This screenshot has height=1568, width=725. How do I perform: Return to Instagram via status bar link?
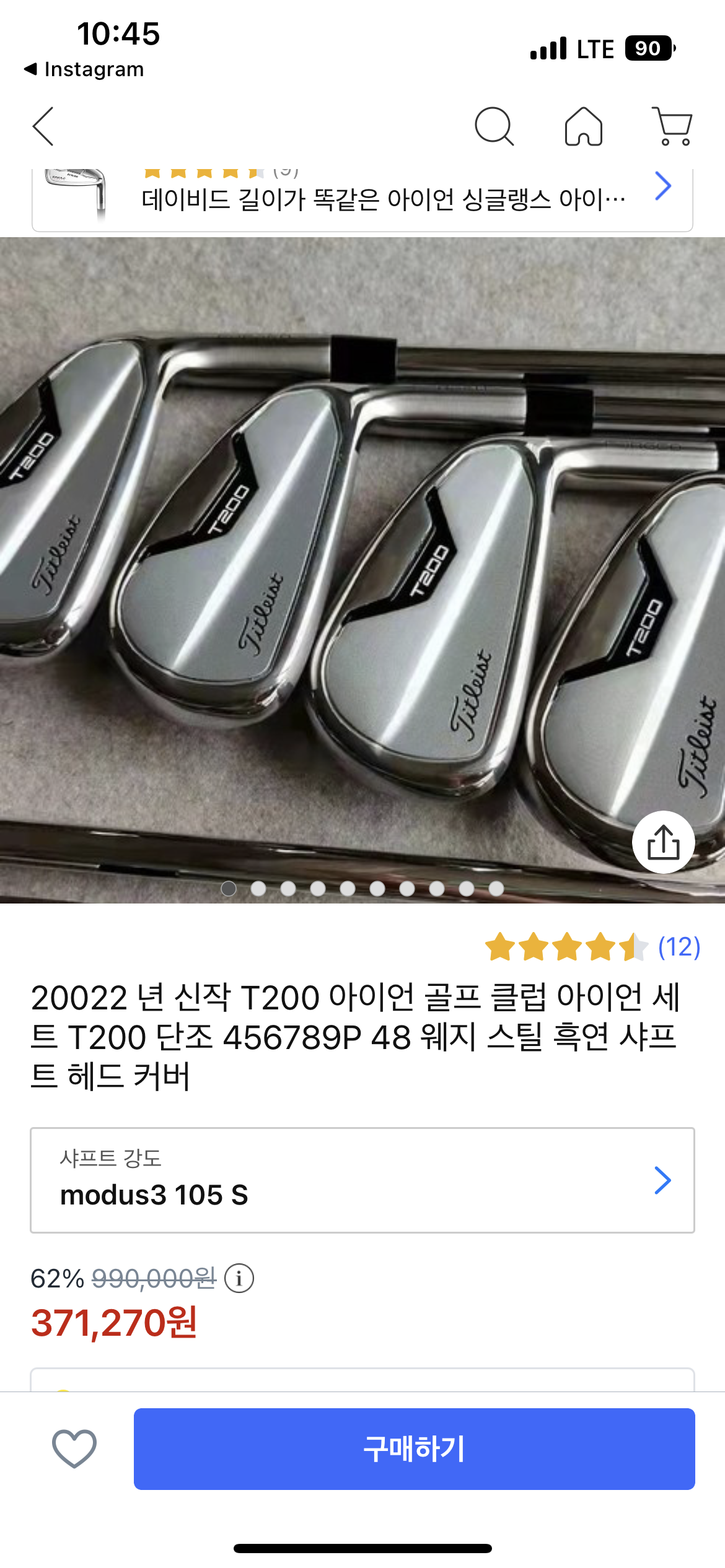click(x=84, y=69)
